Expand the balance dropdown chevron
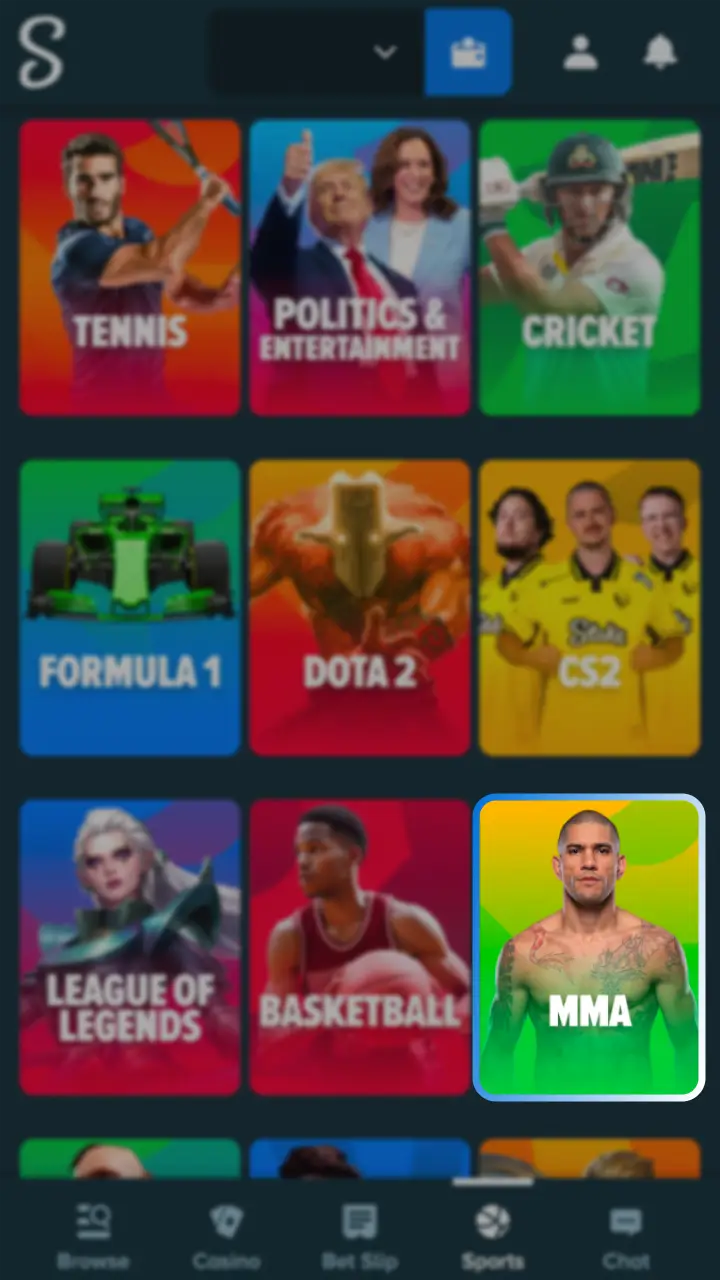 [386, 52]
